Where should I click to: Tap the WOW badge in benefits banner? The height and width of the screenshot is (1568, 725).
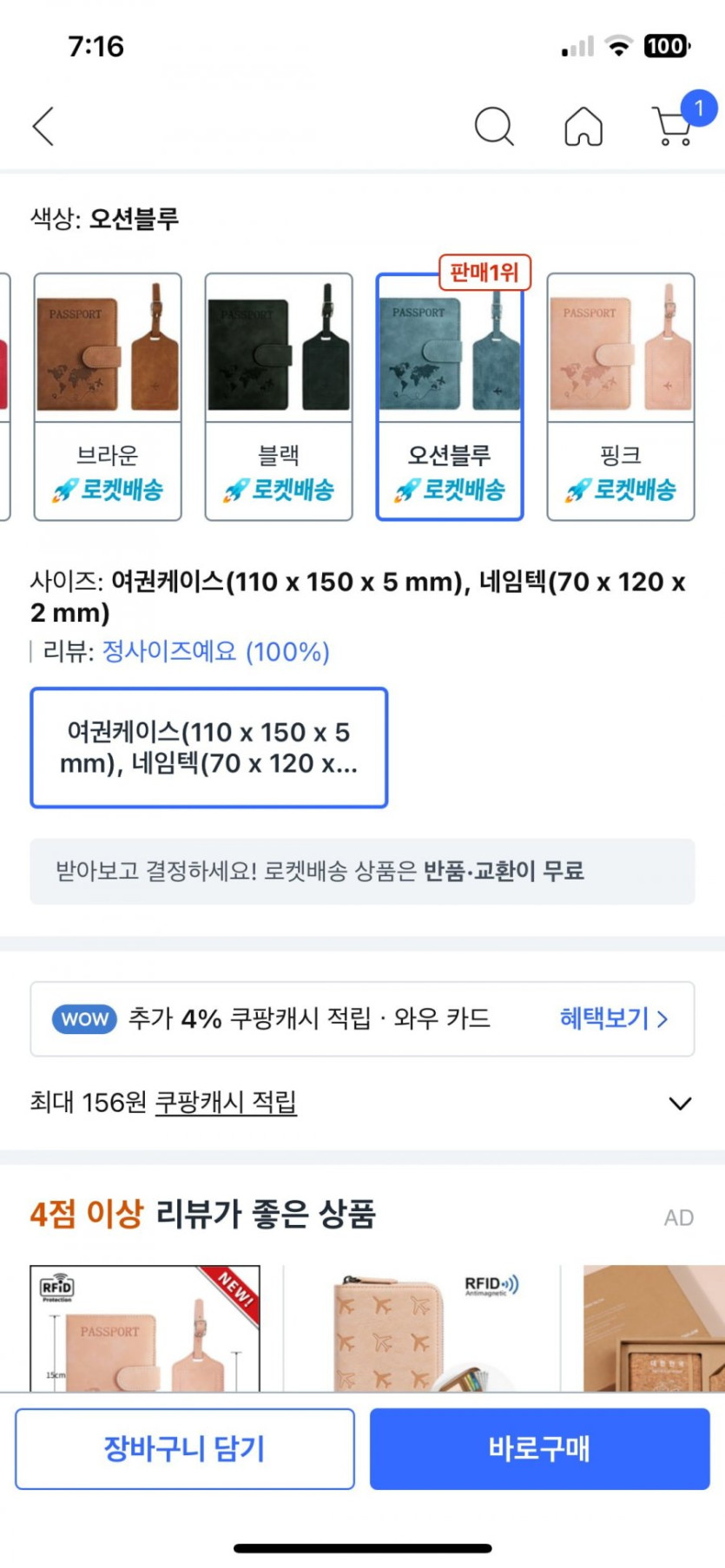point(83,1019)
